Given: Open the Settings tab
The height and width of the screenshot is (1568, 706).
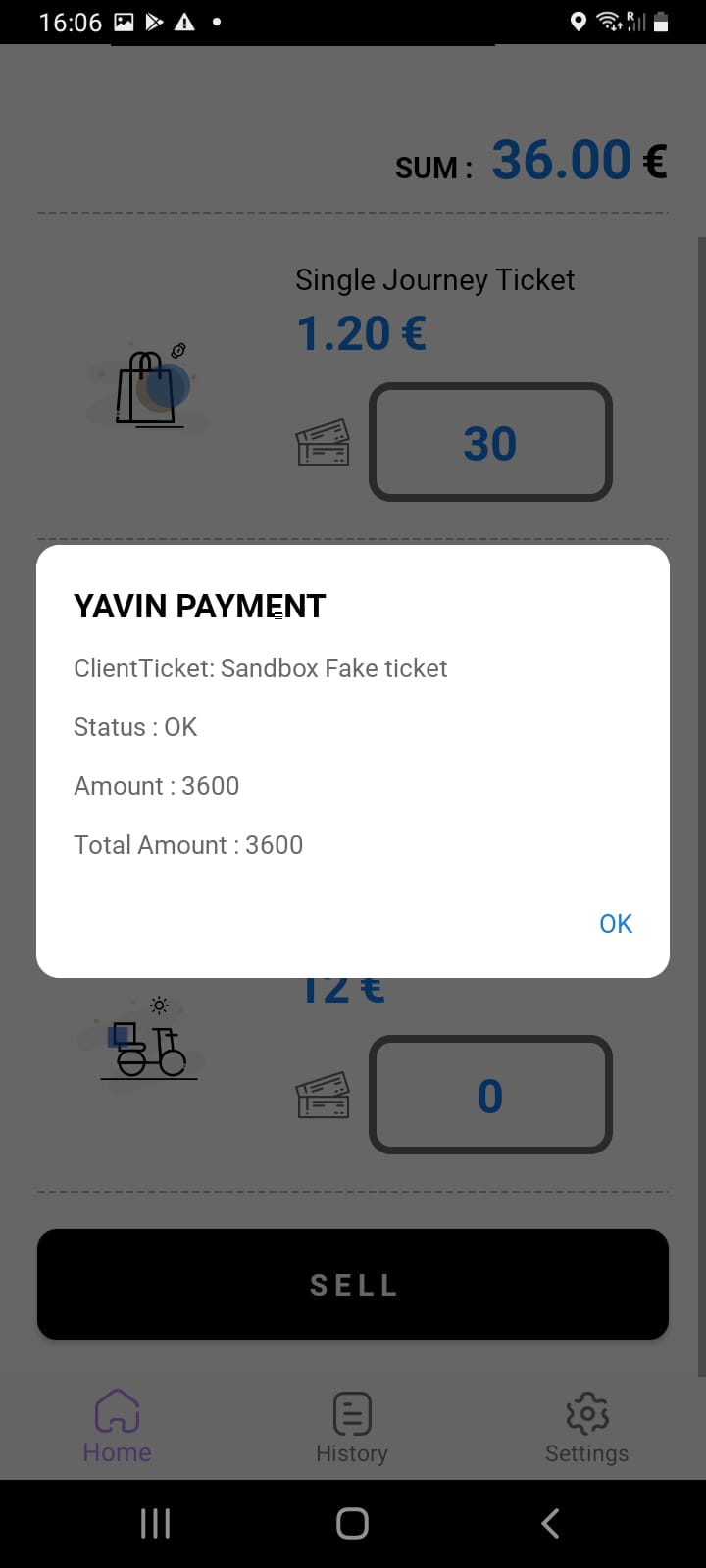Looking at the screenshot, I should click(586, 1428).
